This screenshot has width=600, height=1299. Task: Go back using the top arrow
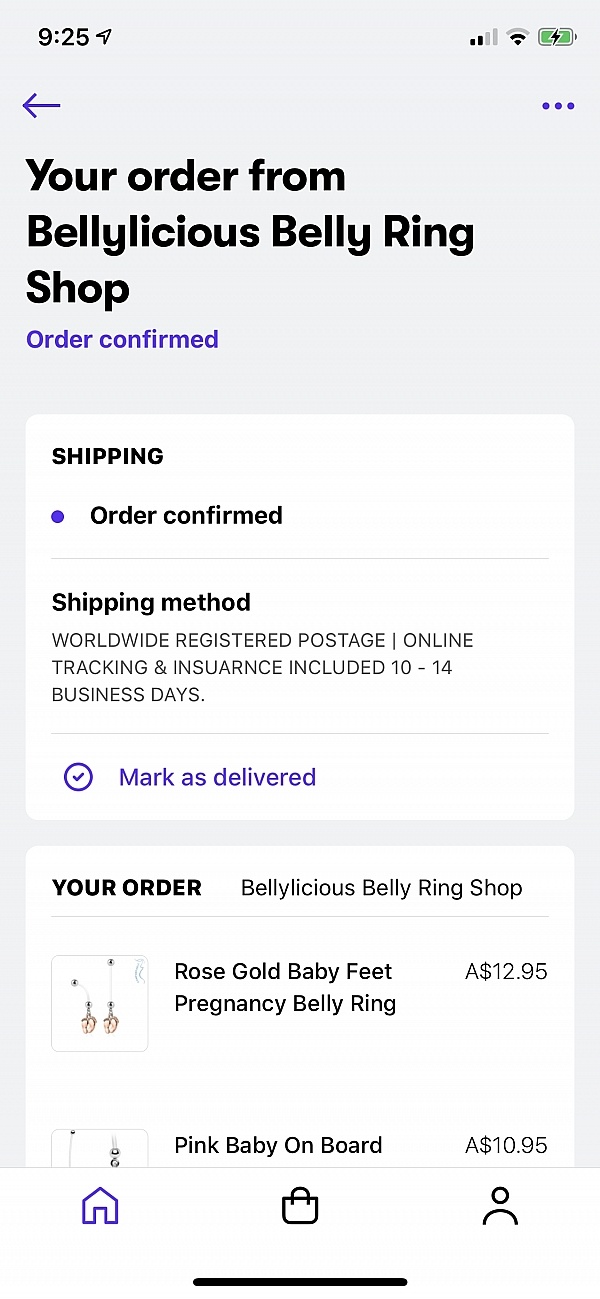coord(41,105)
